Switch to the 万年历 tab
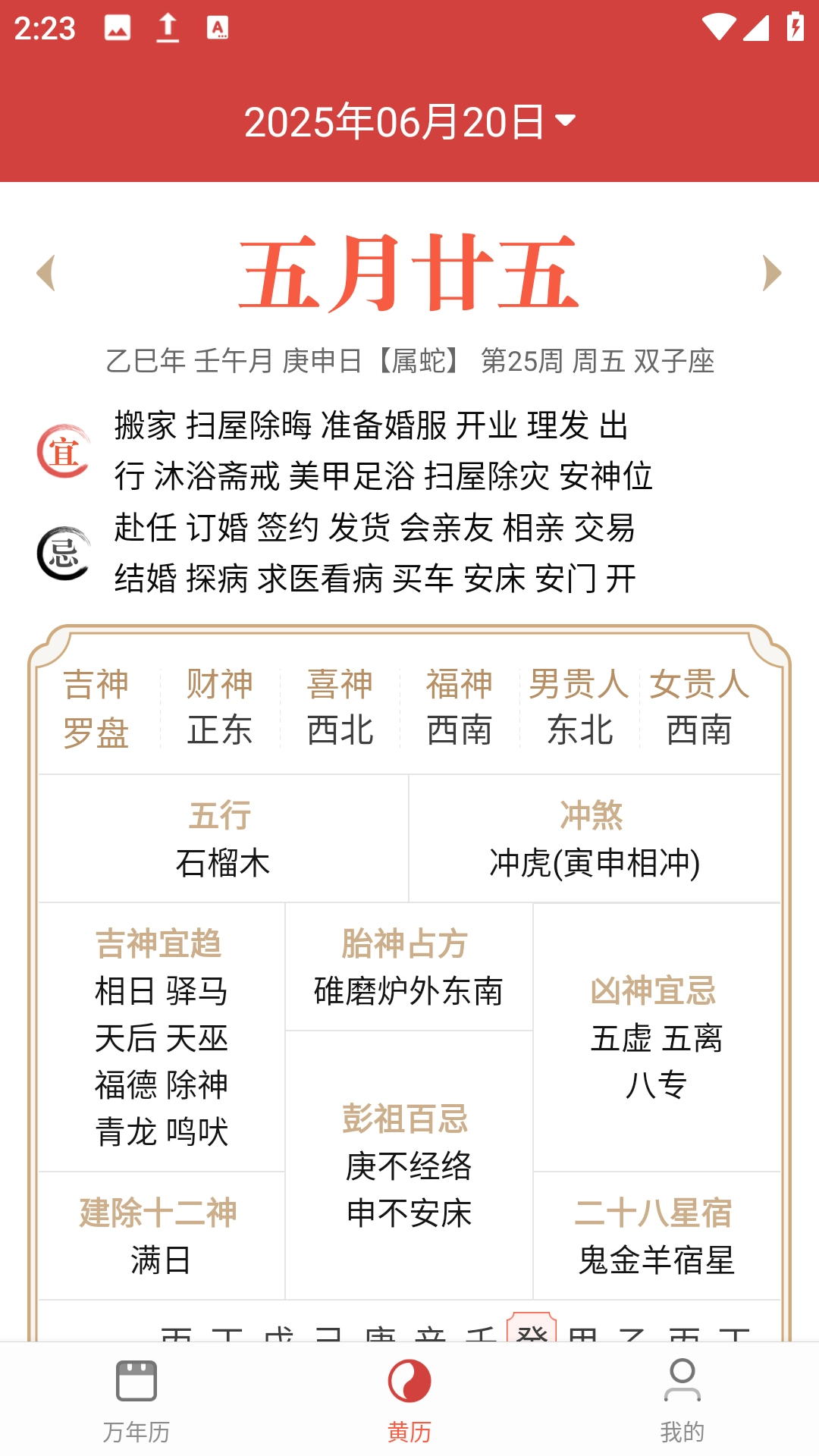The height and width of the screenshot is (1456, 819). coord(136,1399)
